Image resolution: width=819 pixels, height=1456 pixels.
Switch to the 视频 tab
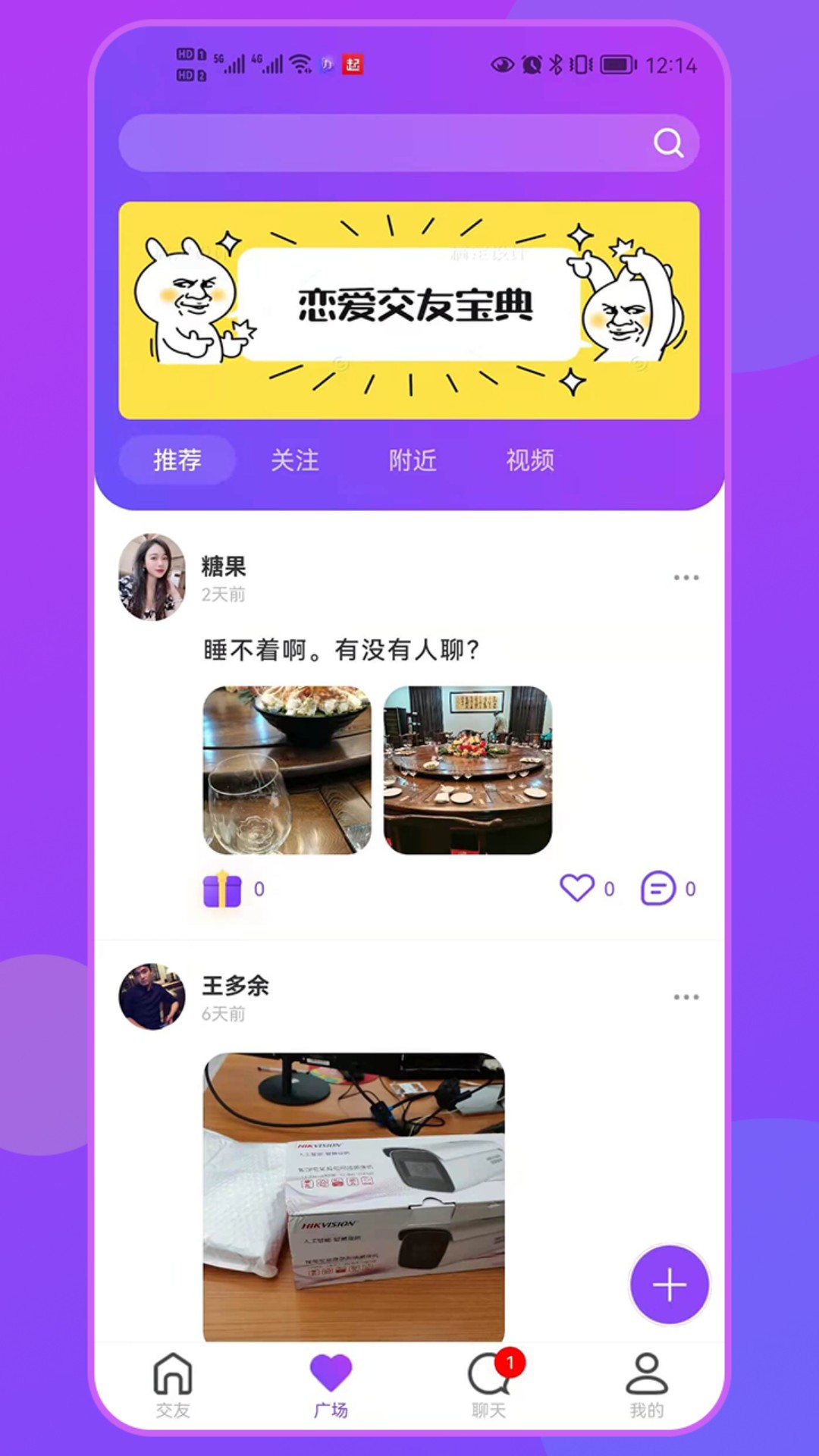point(532,460)
